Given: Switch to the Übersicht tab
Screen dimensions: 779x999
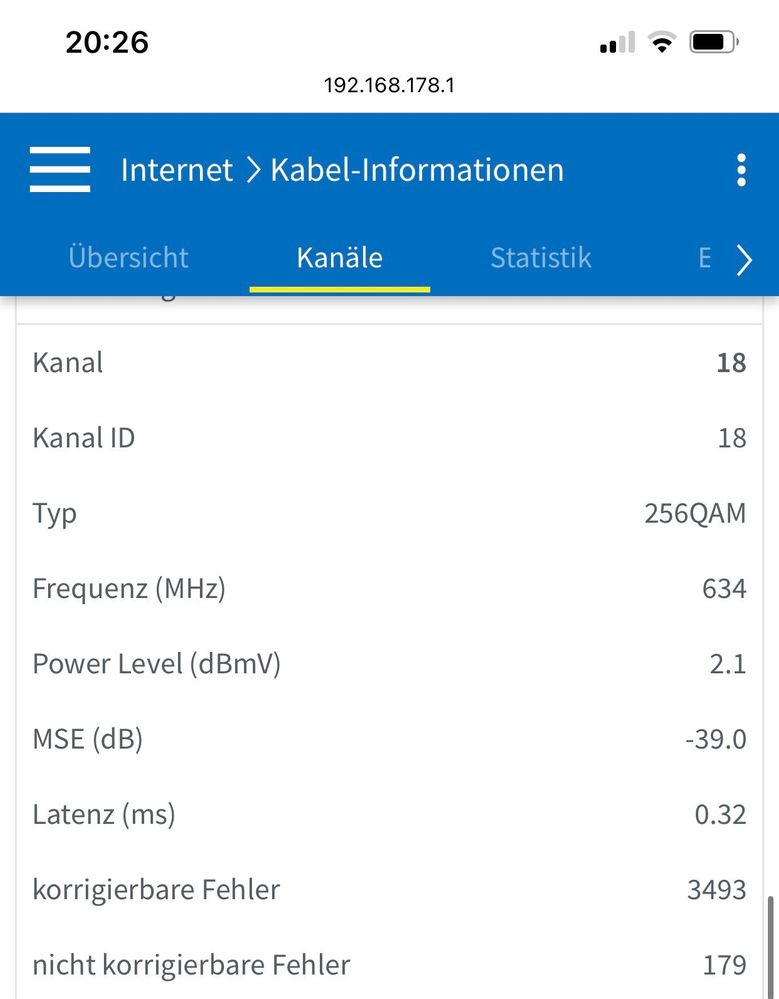Looking at the screenshot, I should (x=128, y=258).
